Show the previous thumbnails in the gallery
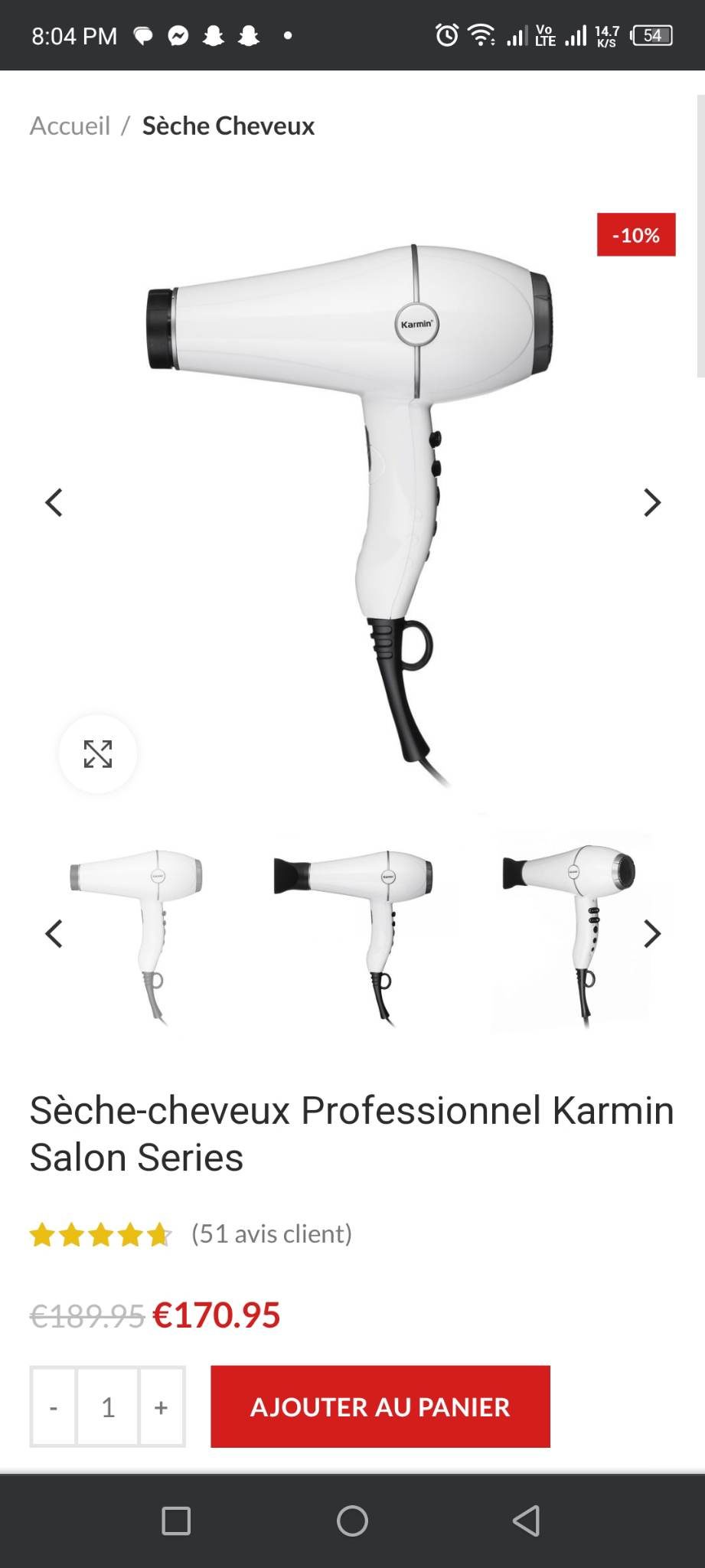 pos(54,933)
